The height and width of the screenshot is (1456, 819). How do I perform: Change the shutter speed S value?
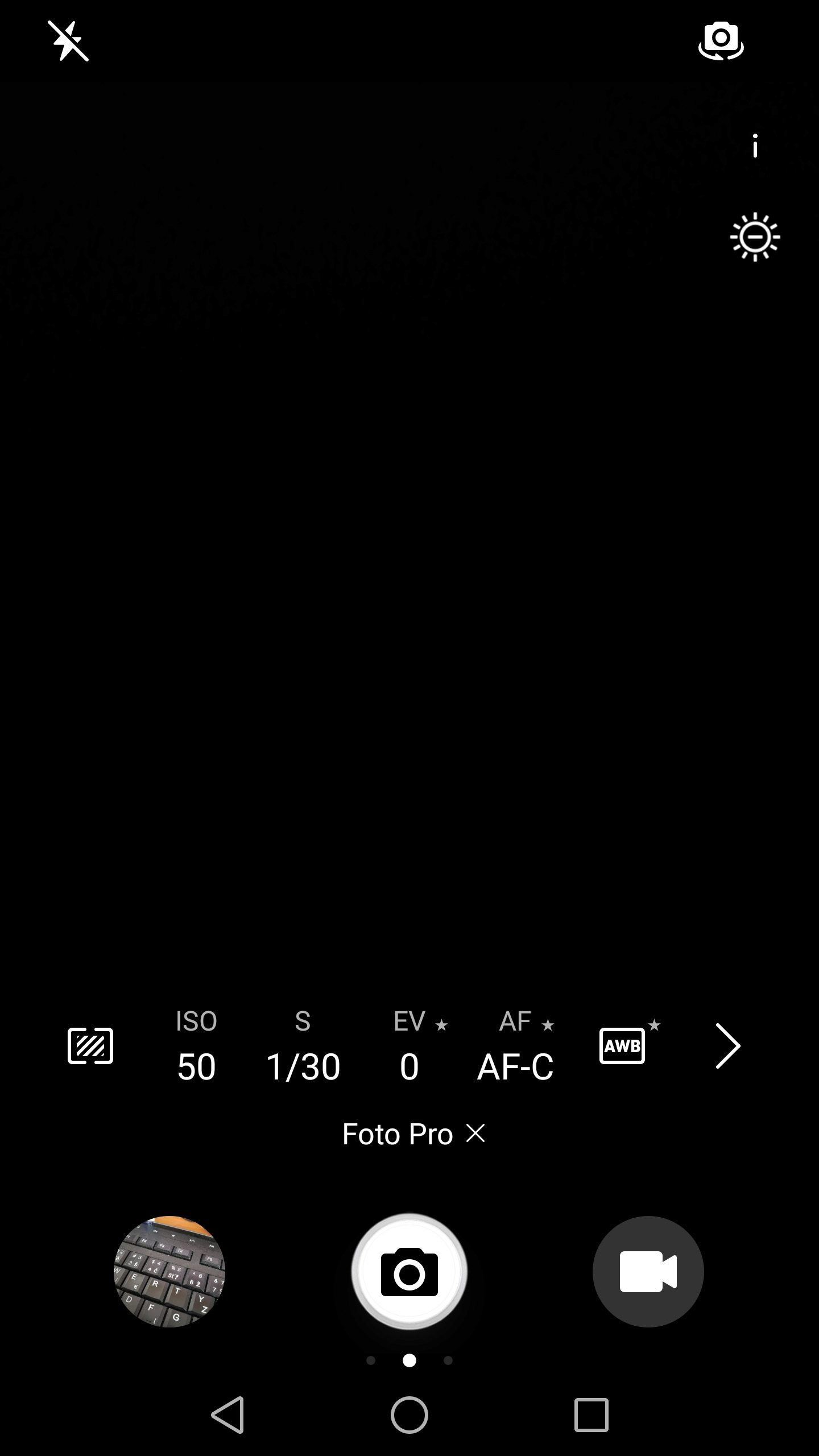click(x=303, y=1045)
